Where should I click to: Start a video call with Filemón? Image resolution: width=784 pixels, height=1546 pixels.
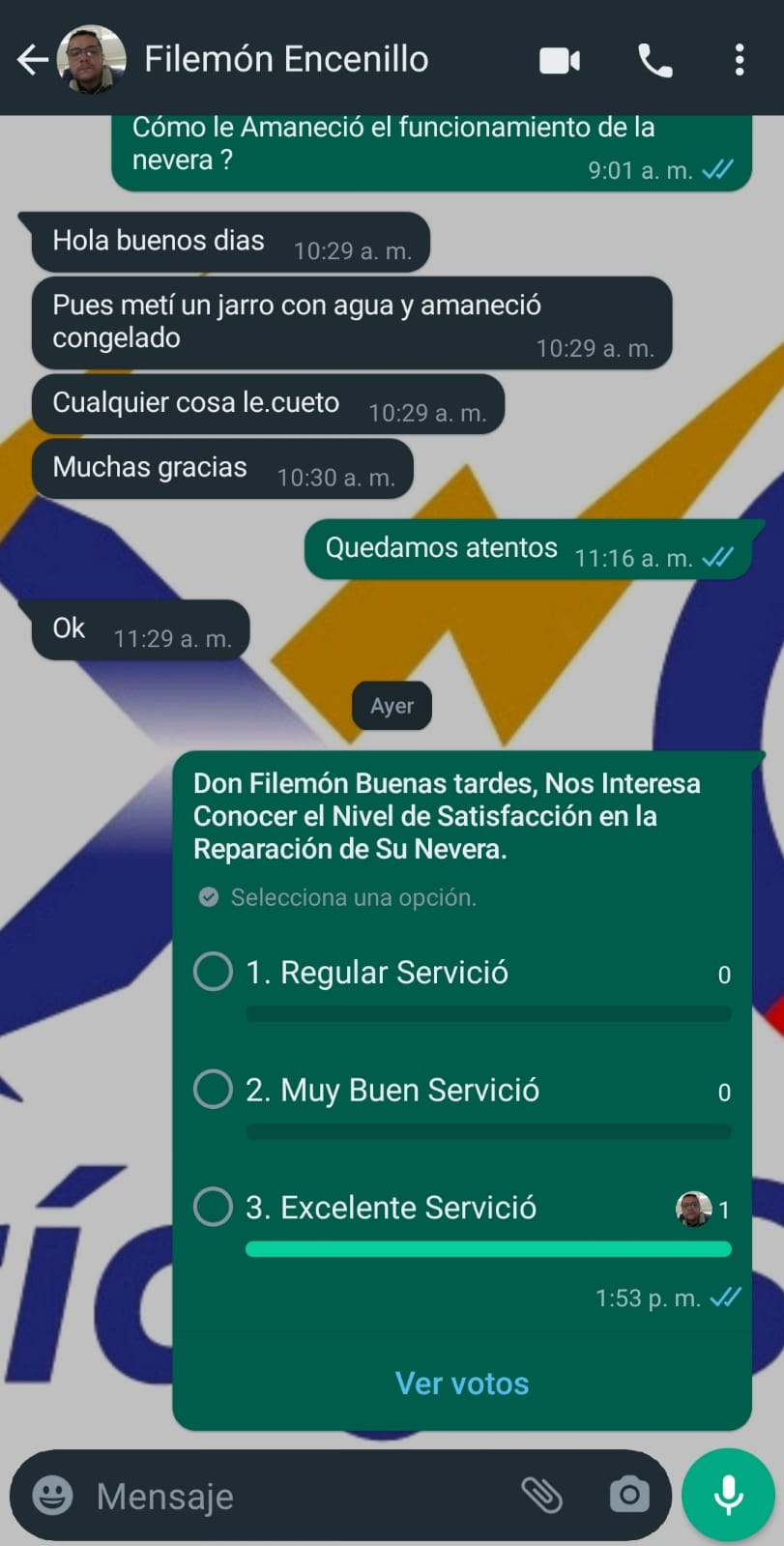(x=560, y=61)
